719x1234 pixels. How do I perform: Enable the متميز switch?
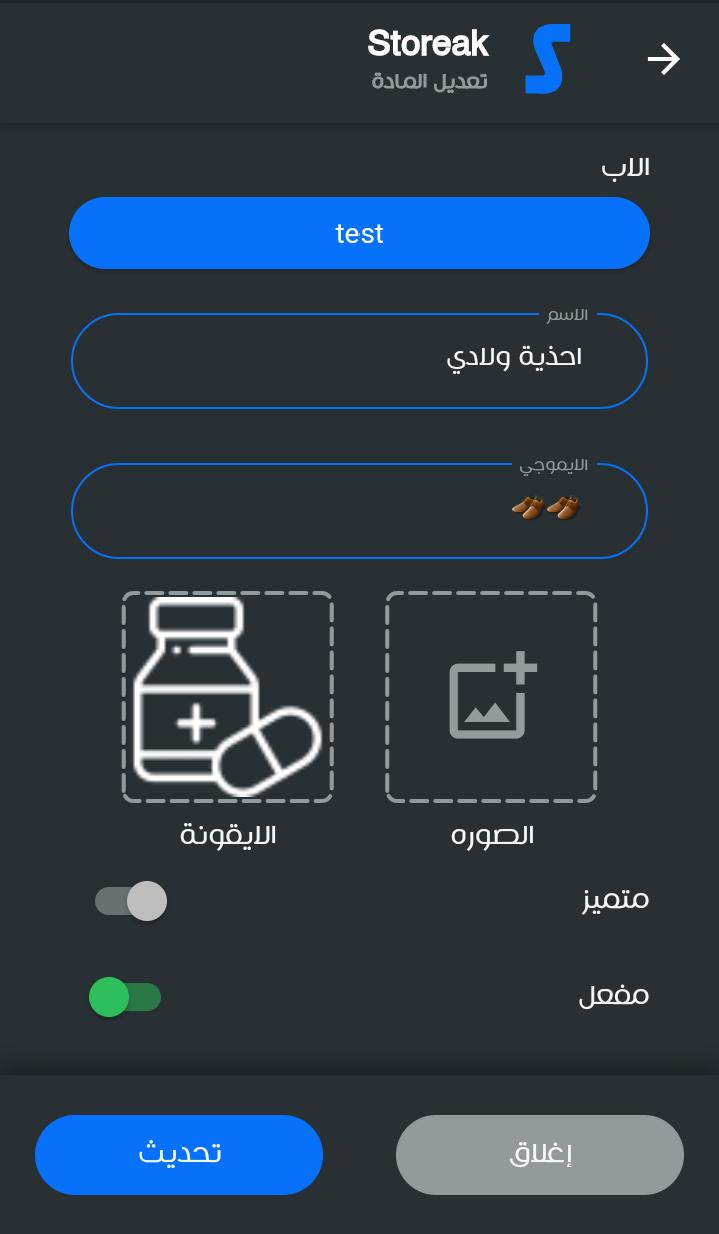pos(131,901)
